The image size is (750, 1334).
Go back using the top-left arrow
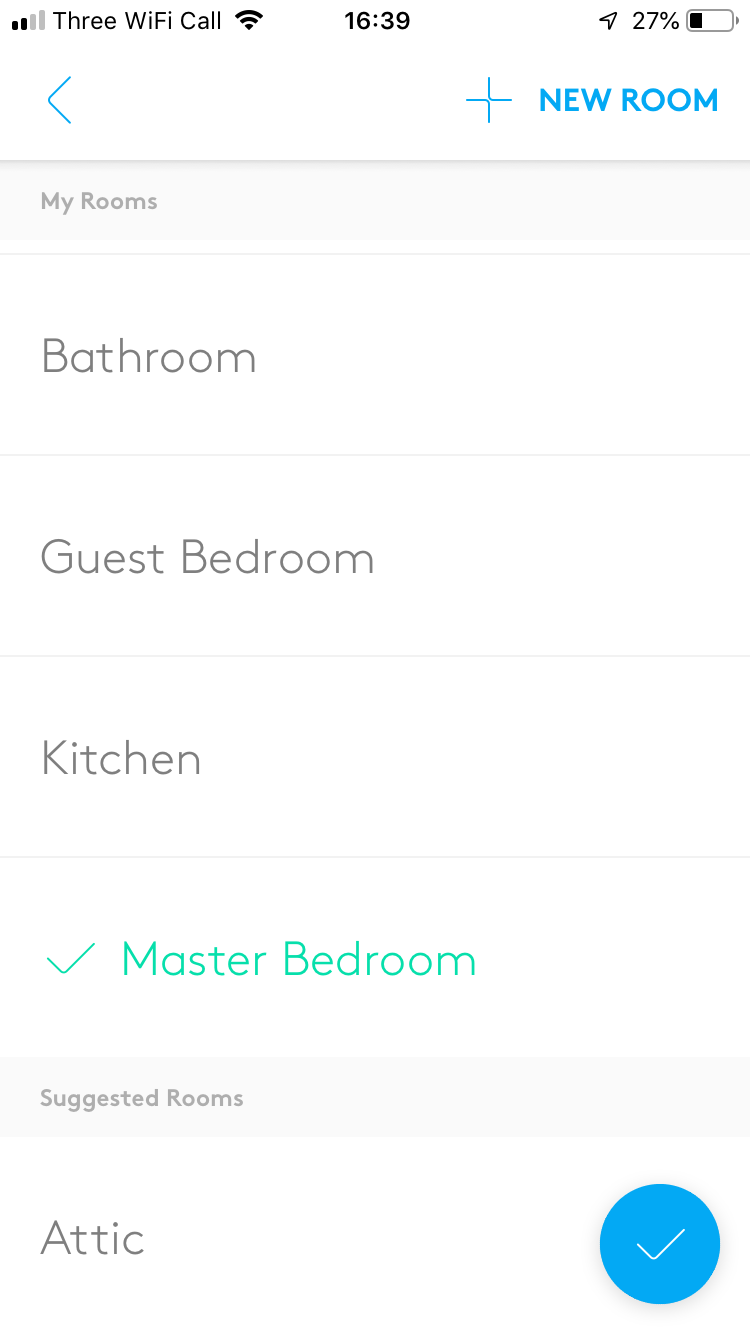60,100
